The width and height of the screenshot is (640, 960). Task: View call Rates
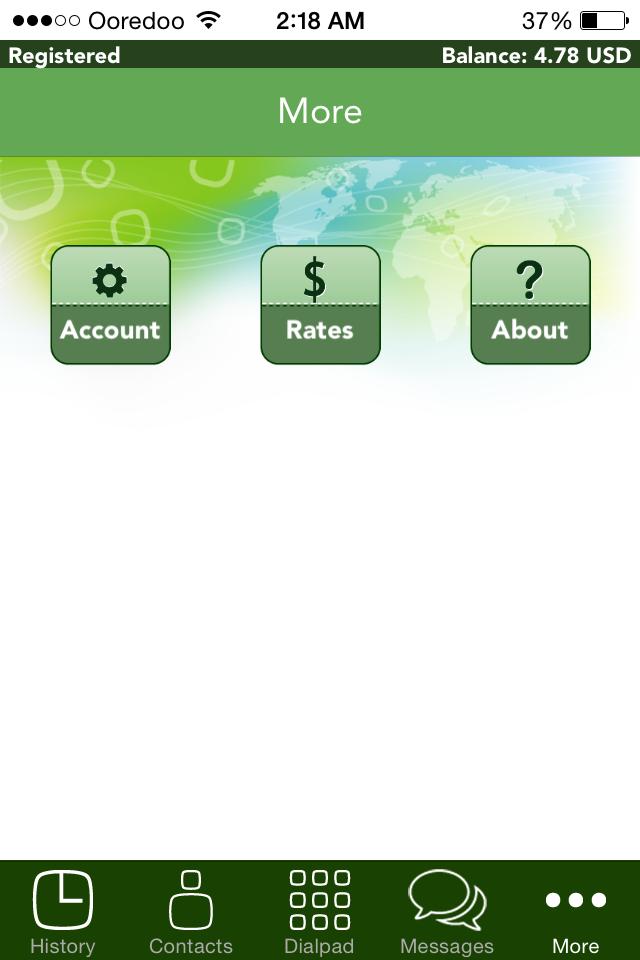click(320, 304)
